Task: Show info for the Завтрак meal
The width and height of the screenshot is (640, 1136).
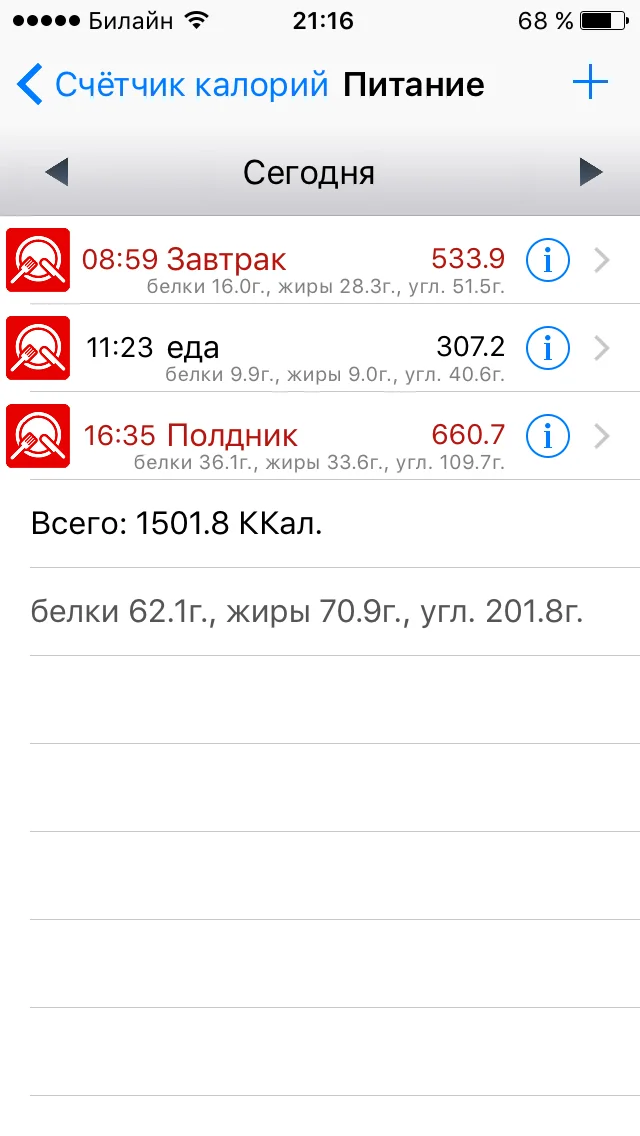Action: 547,261
